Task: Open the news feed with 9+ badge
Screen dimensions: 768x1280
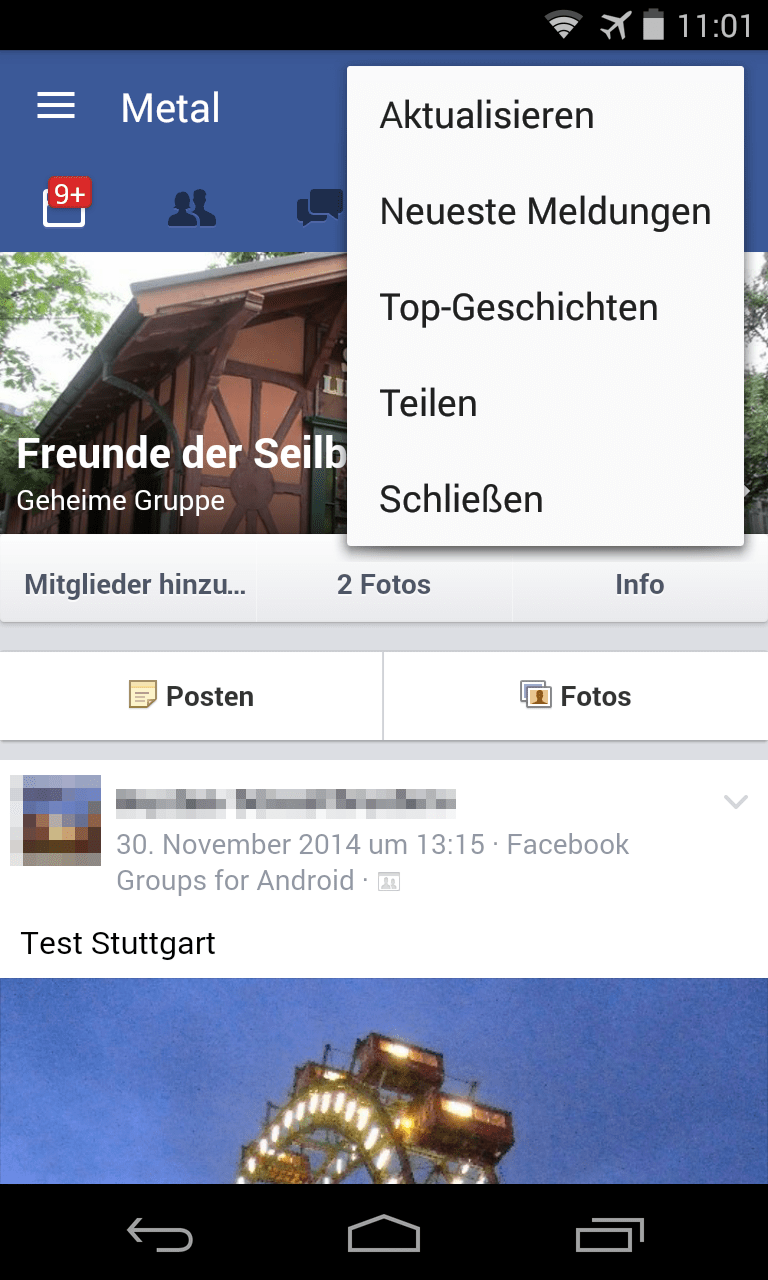Action: [x=65, y=205]
